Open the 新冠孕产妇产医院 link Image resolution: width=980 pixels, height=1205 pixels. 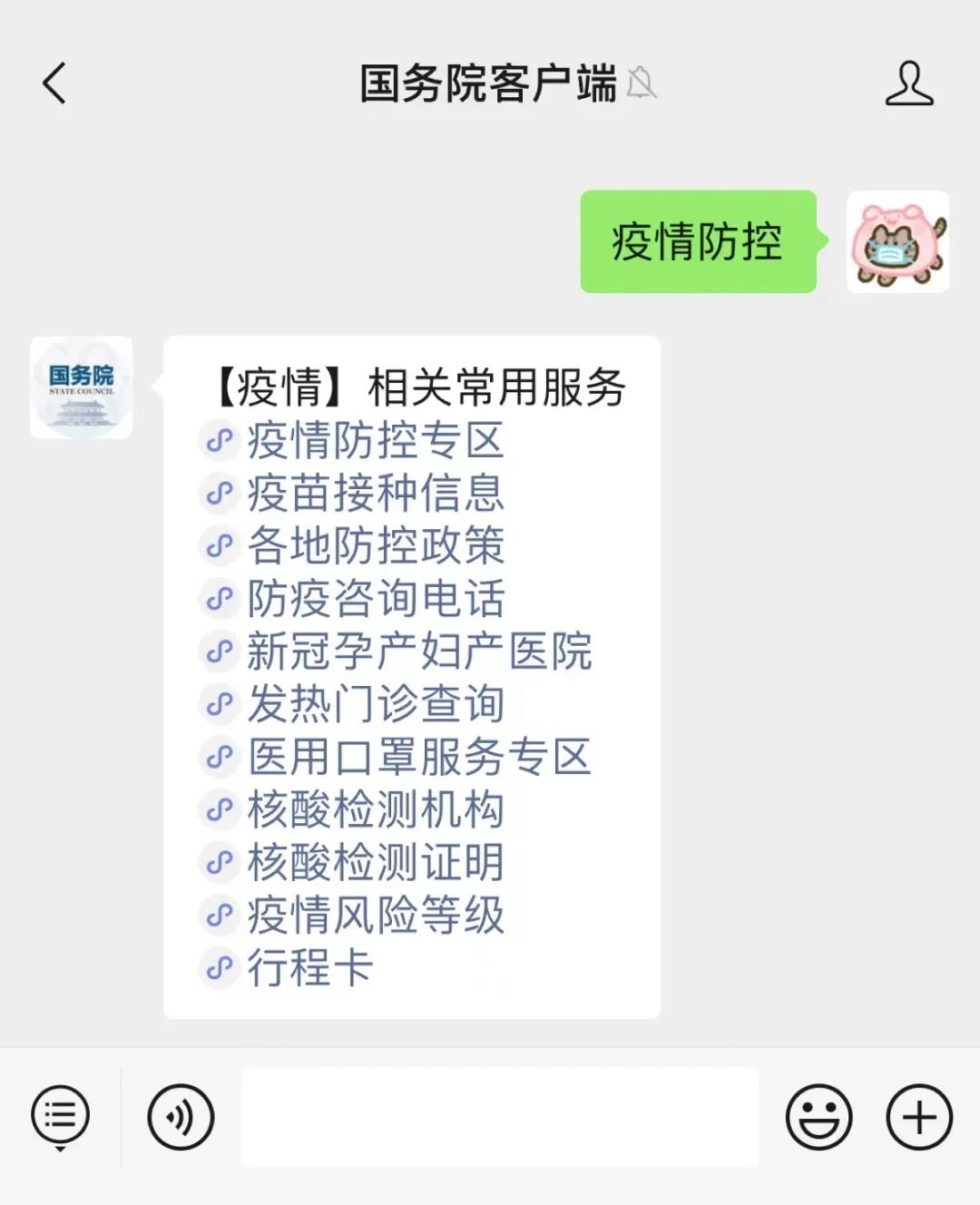point(418,651)
